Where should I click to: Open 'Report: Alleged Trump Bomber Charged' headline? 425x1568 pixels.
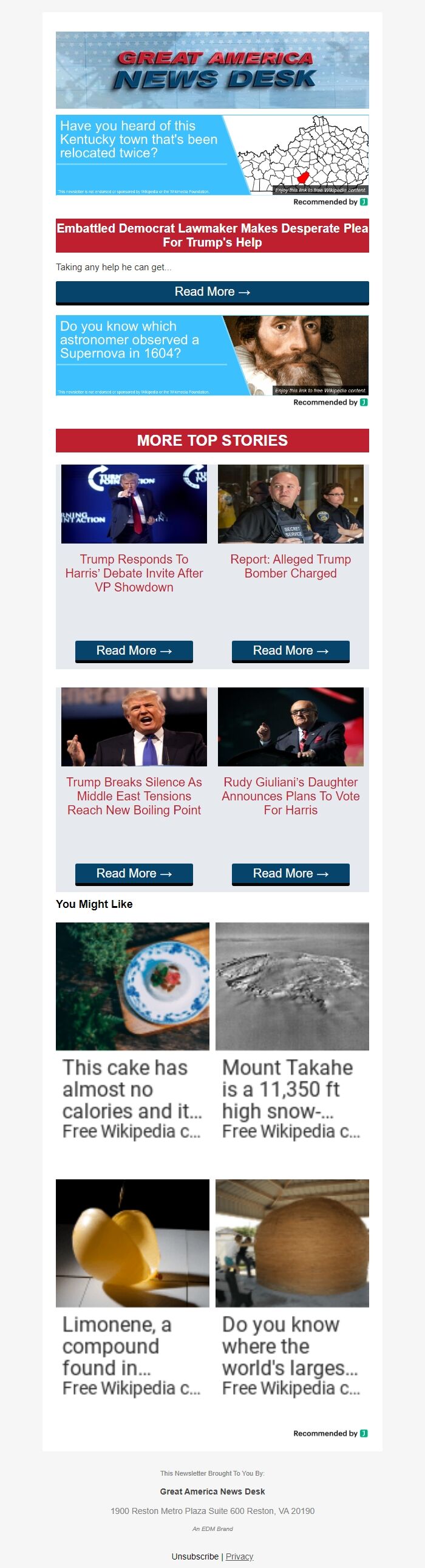pyautogui.click(x=290, y=566)
